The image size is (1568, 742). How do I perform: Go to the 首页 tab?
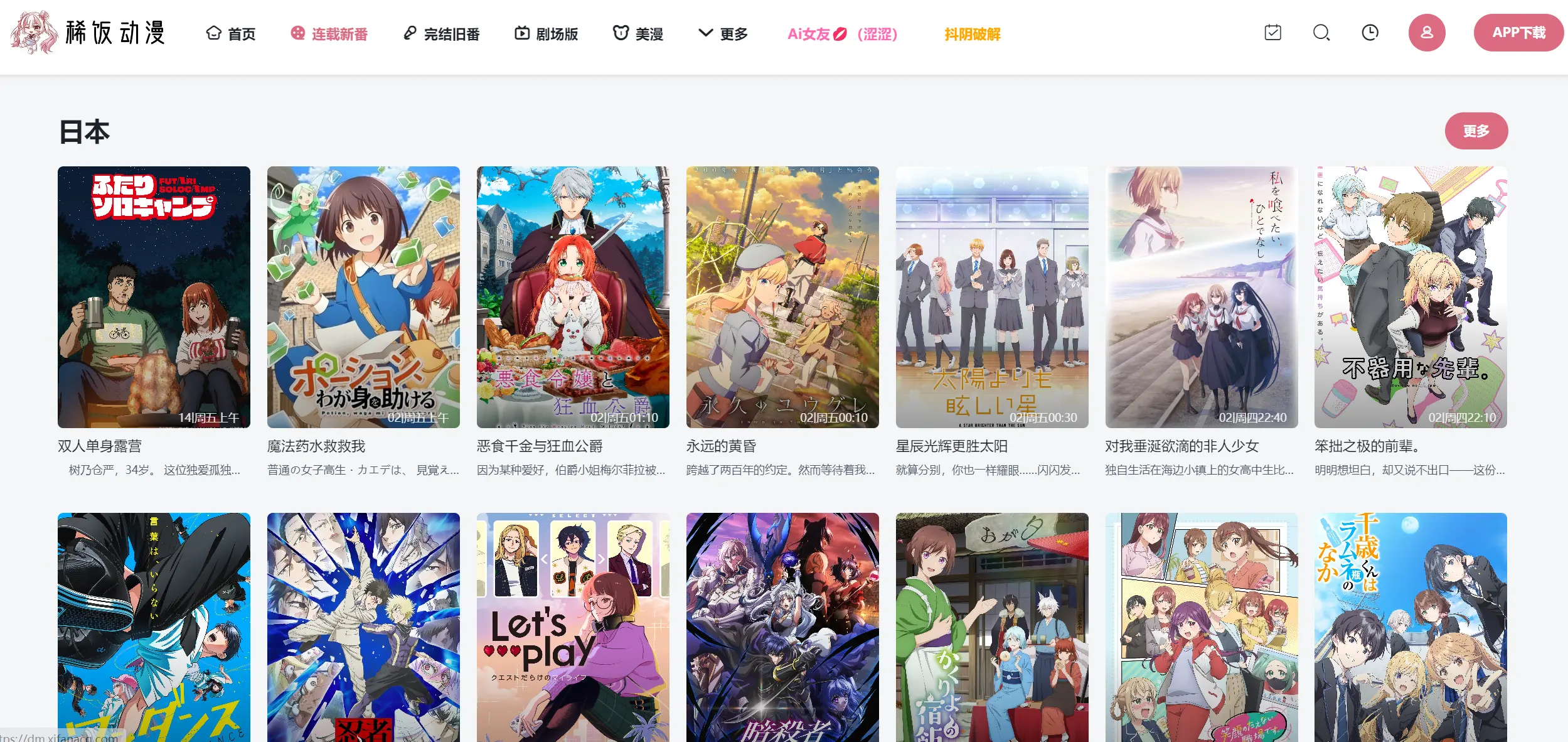(231, 34)
